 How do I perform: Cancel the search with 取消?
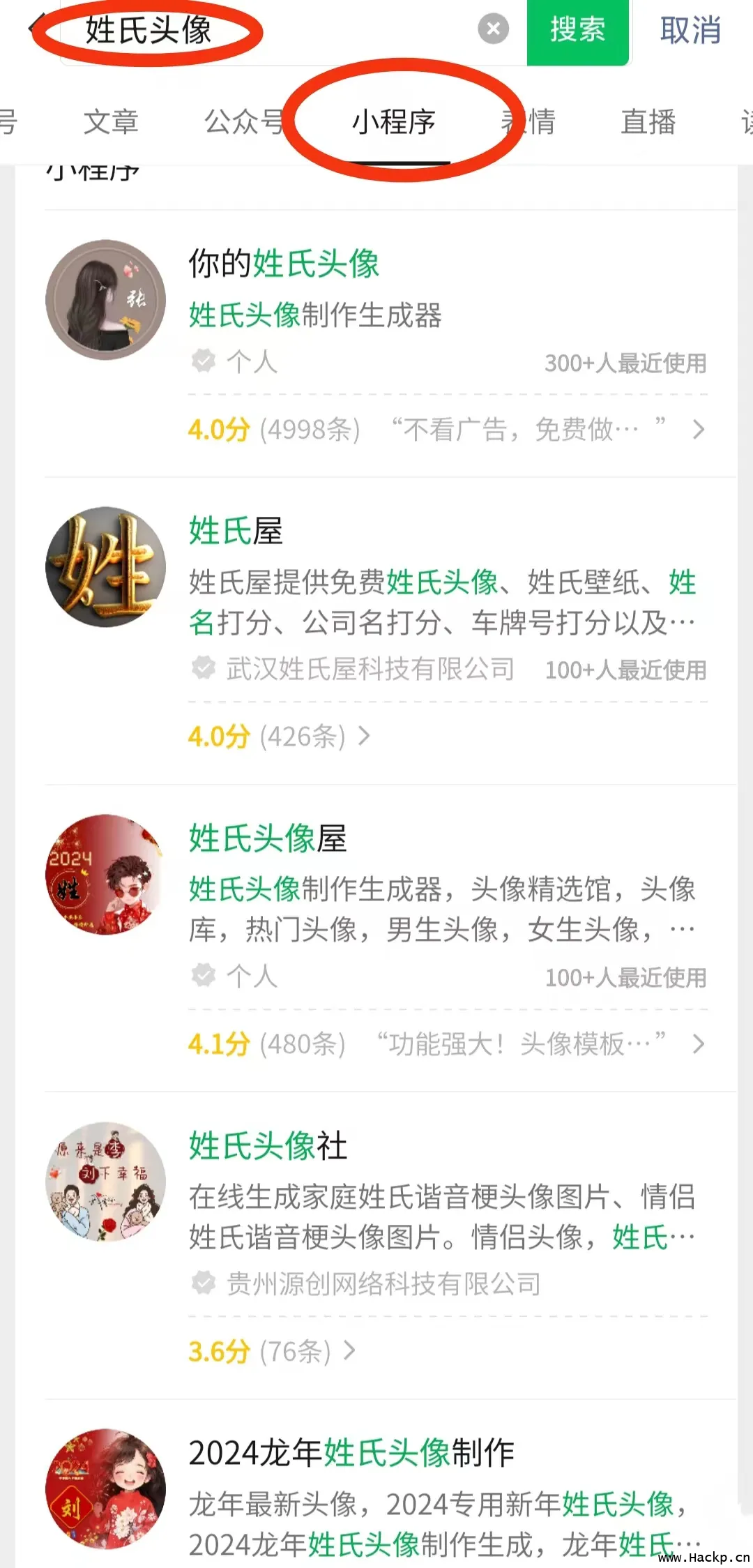pyautogui.click(x=690, y=31)
